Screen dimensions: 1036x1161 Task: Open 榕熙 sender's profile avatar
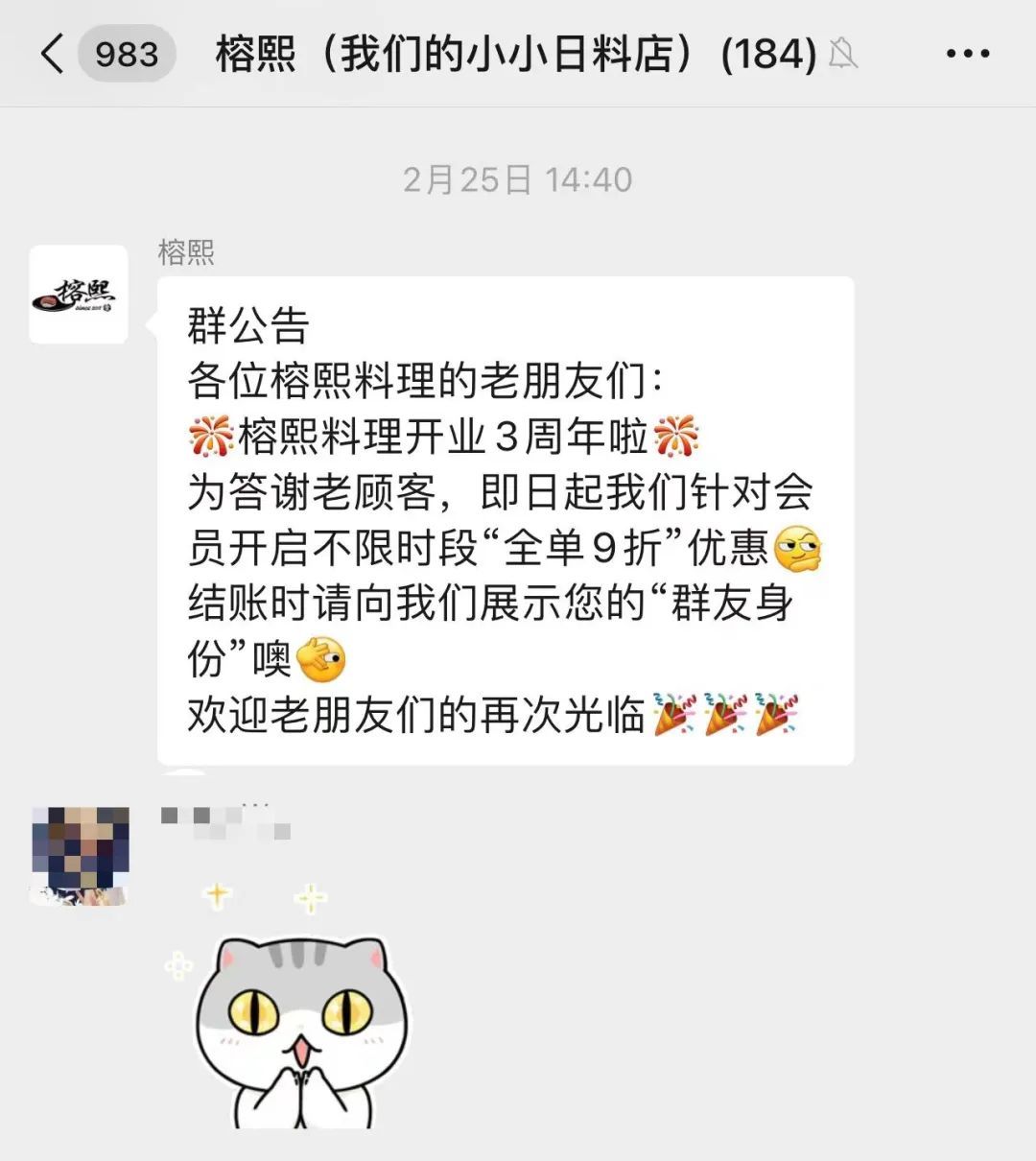tap(79, 294)
